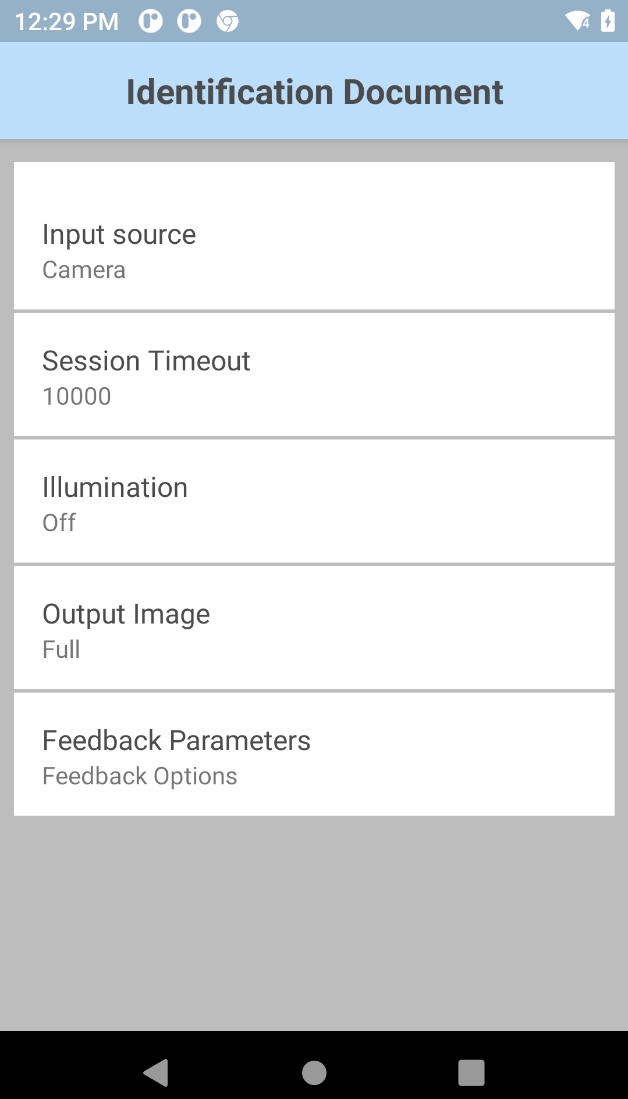Open recent apps from the navigation bar
The image size is (628, 1099).
coord(471,1072)
